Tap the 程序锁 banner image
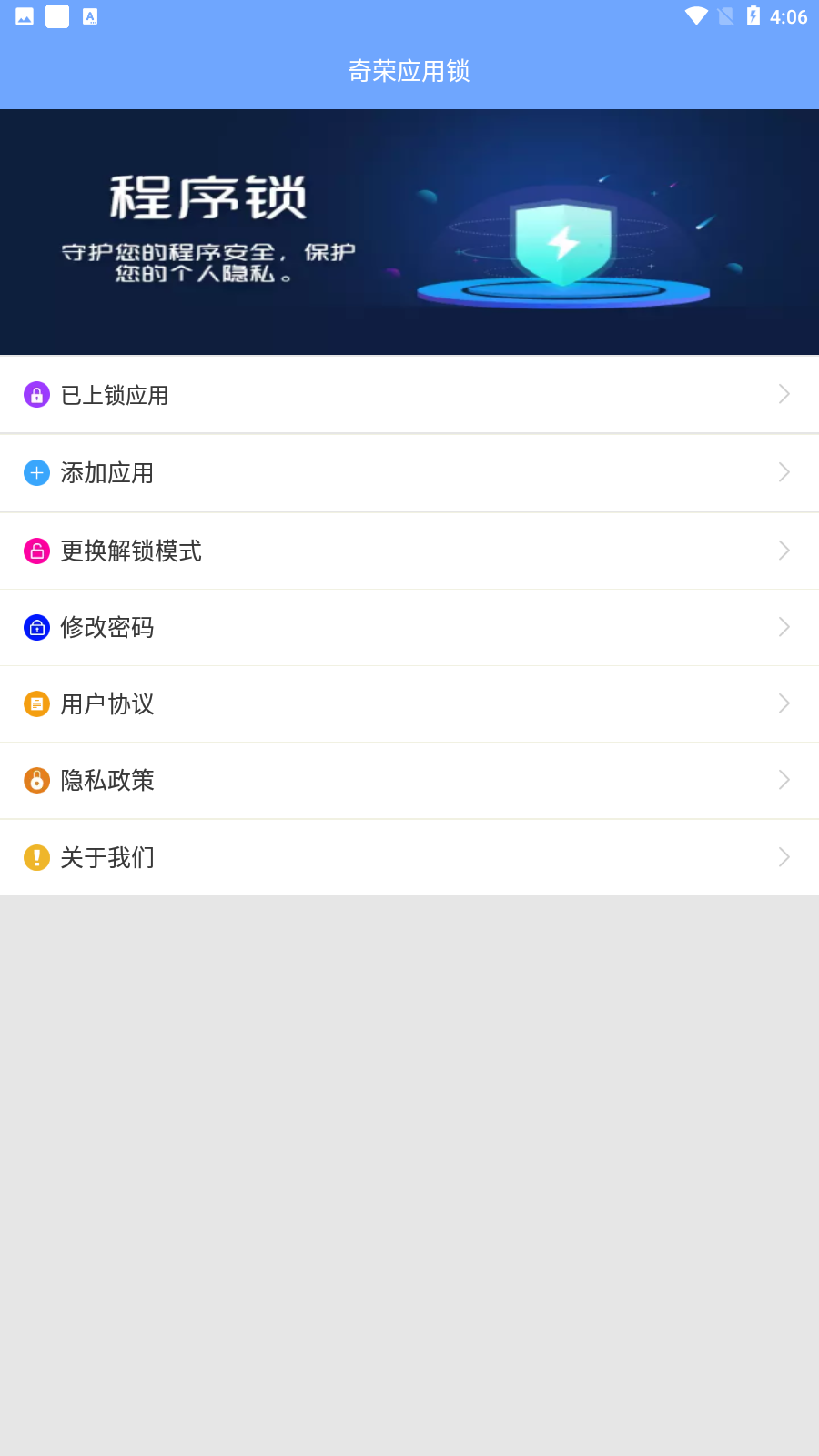Image resolution: width=819 pixels, height=1456 pixels. [x=409, y=230]
